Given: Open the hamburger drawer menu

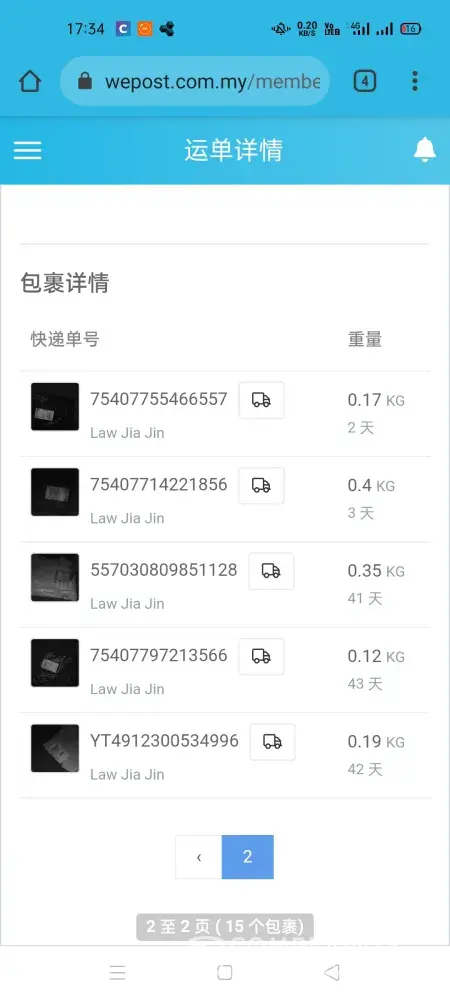Looking at the screenshot, I should click(27, 151).
